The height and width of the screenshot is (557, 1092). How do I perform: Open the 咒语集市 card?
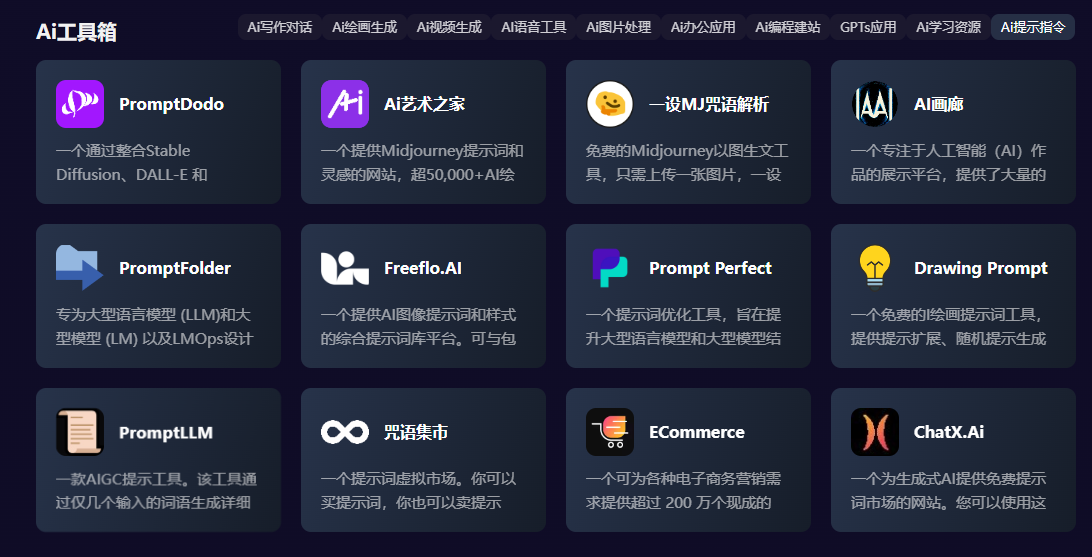click(423, 459)
